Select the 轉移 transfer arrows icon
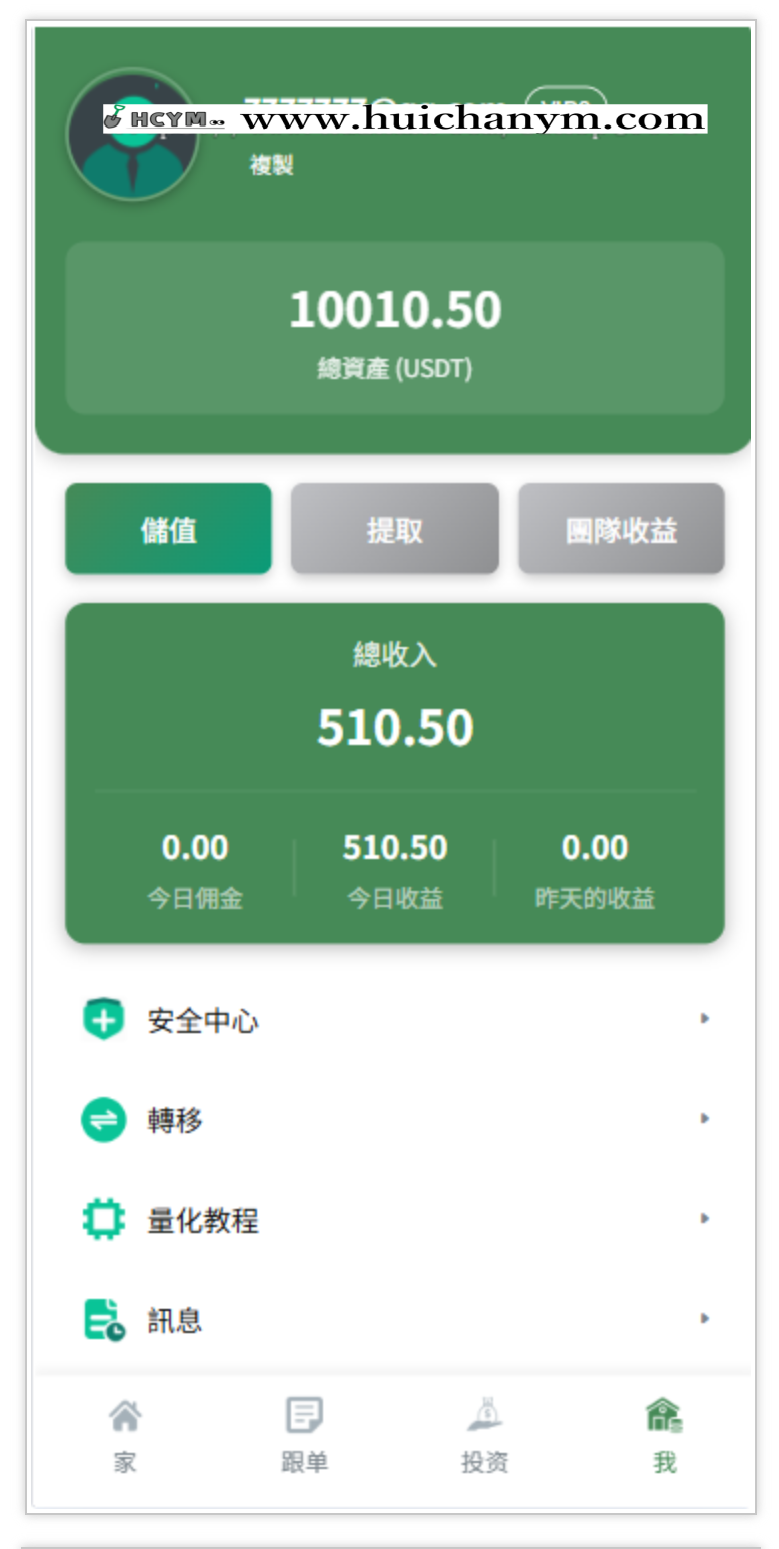 [102, 1120]
